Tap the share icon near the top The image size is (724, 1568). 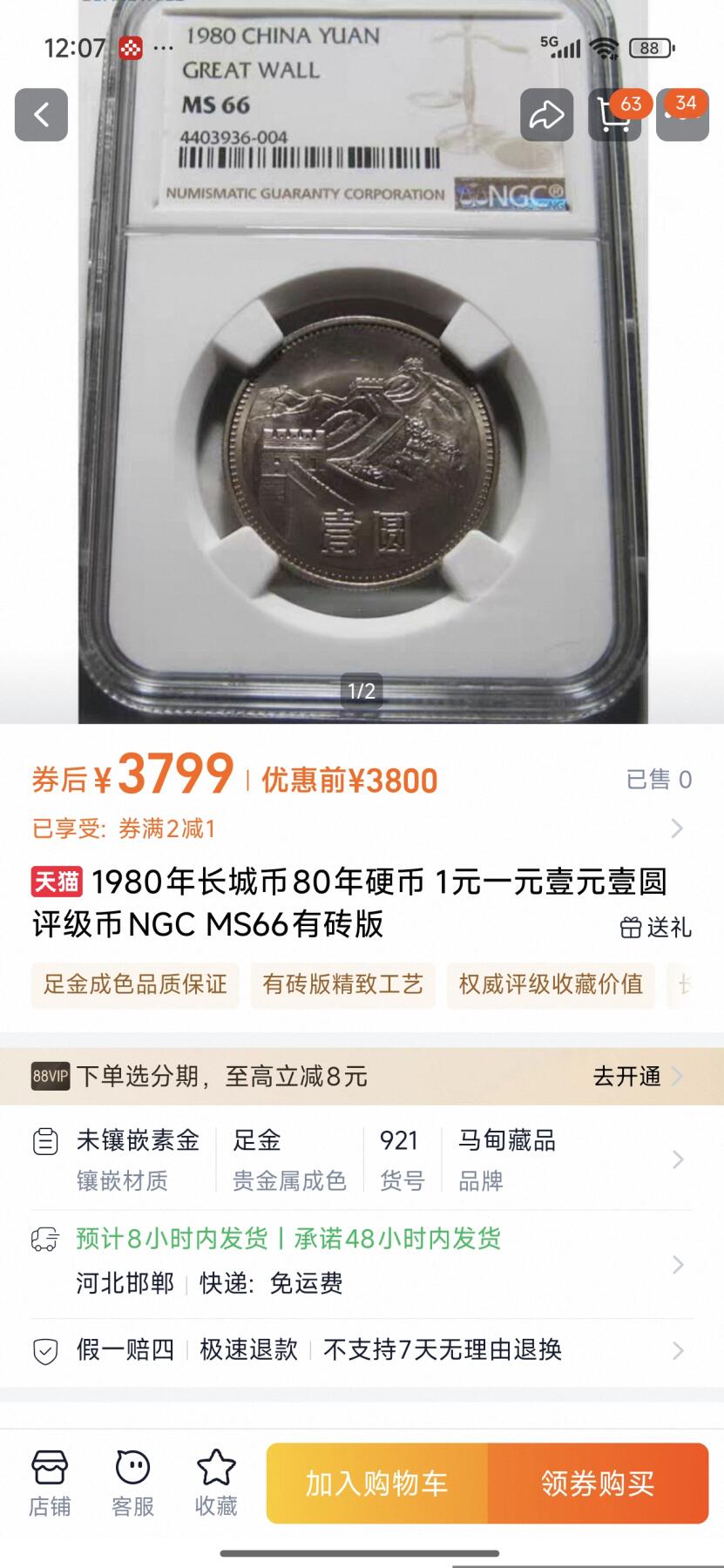[547, 115]
